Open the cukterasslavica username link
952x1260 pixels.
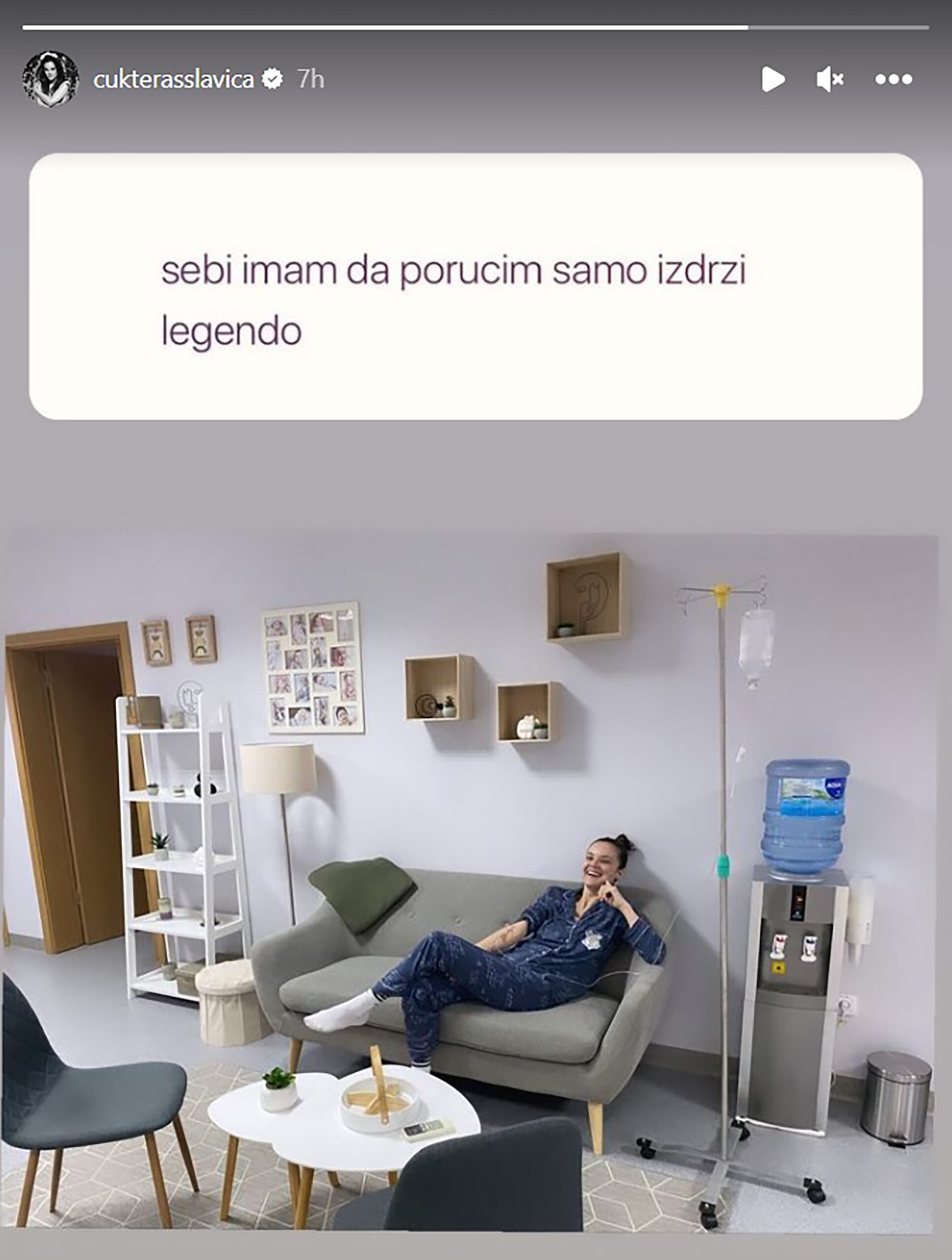point(173,79)
